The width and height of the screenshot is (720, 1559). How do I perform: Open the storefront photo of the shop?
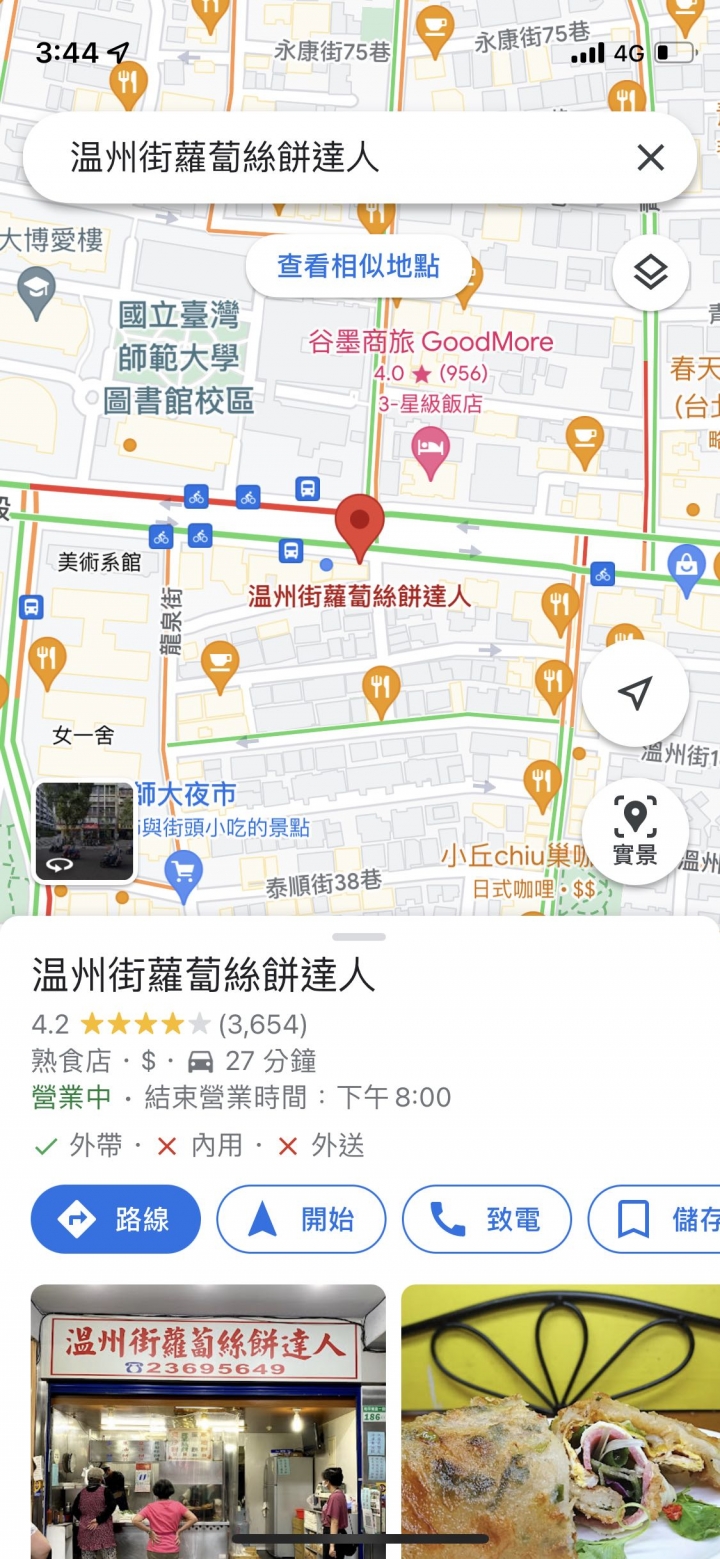tap(208, 1420)
